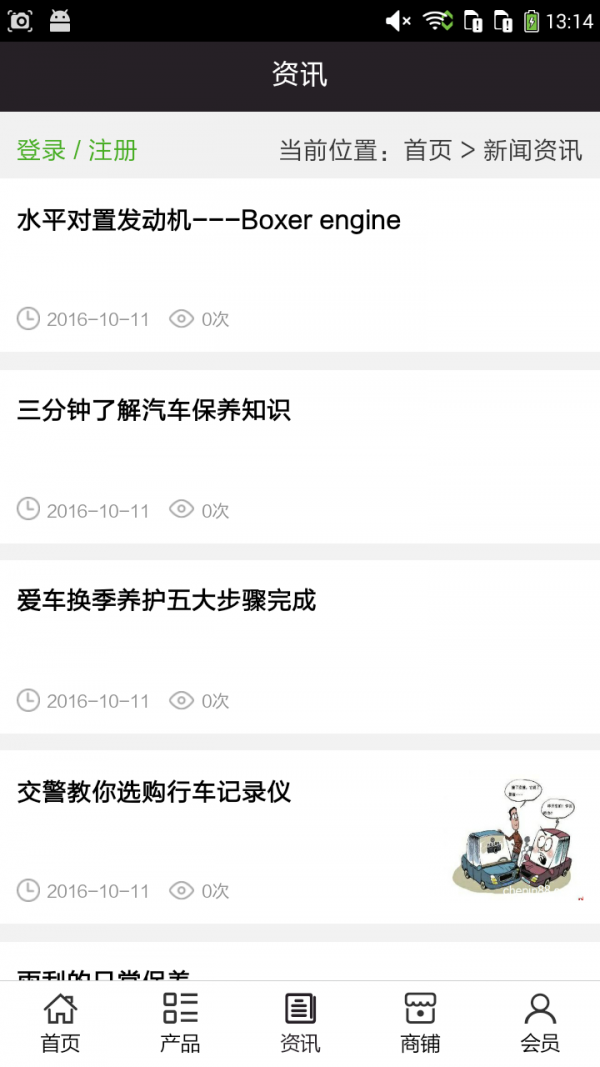Open the article 爱车换季养护五大步骤完成
This screenshot has height=1067, width=600.
[x=167, y=600]
